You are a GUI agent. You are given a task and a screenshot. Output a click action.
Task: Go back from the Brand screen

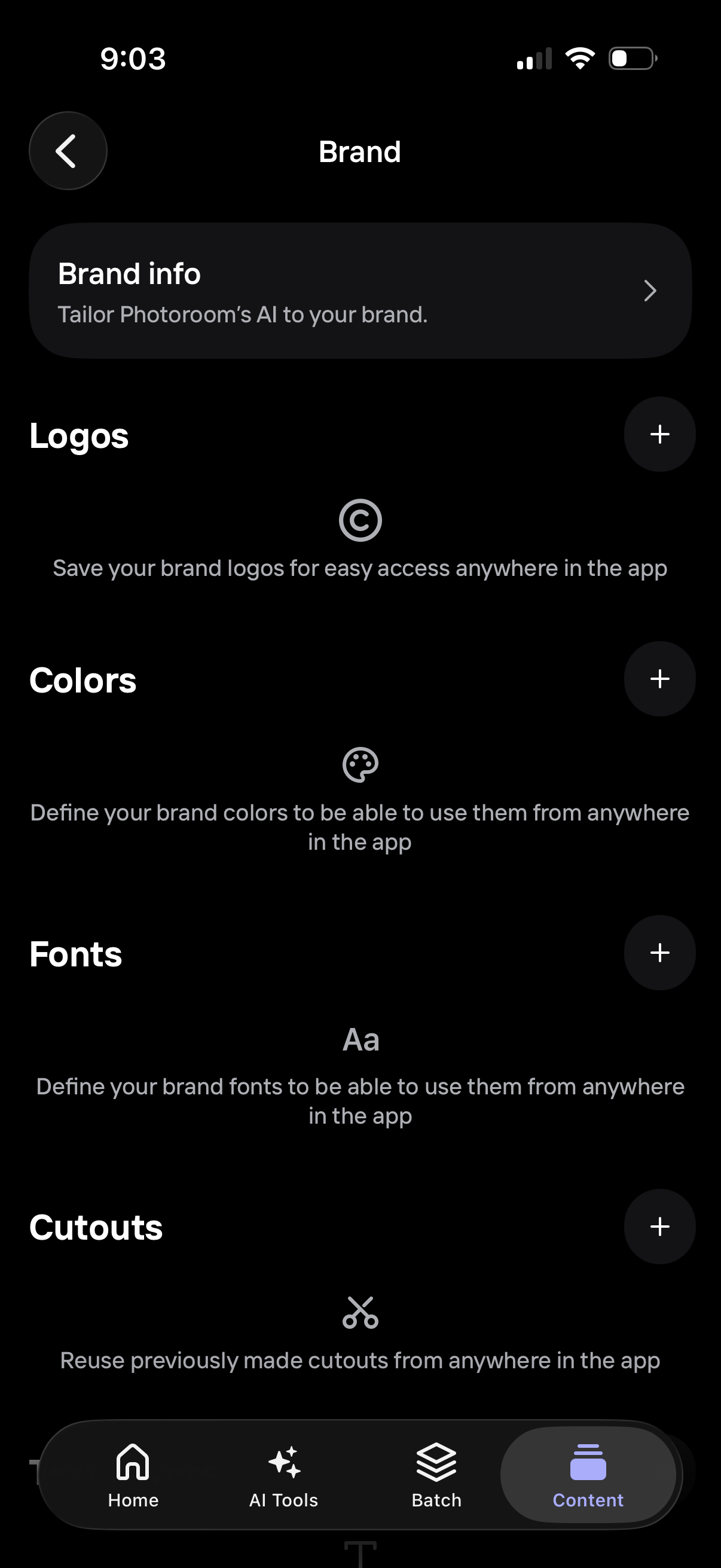tap(68, 151)
